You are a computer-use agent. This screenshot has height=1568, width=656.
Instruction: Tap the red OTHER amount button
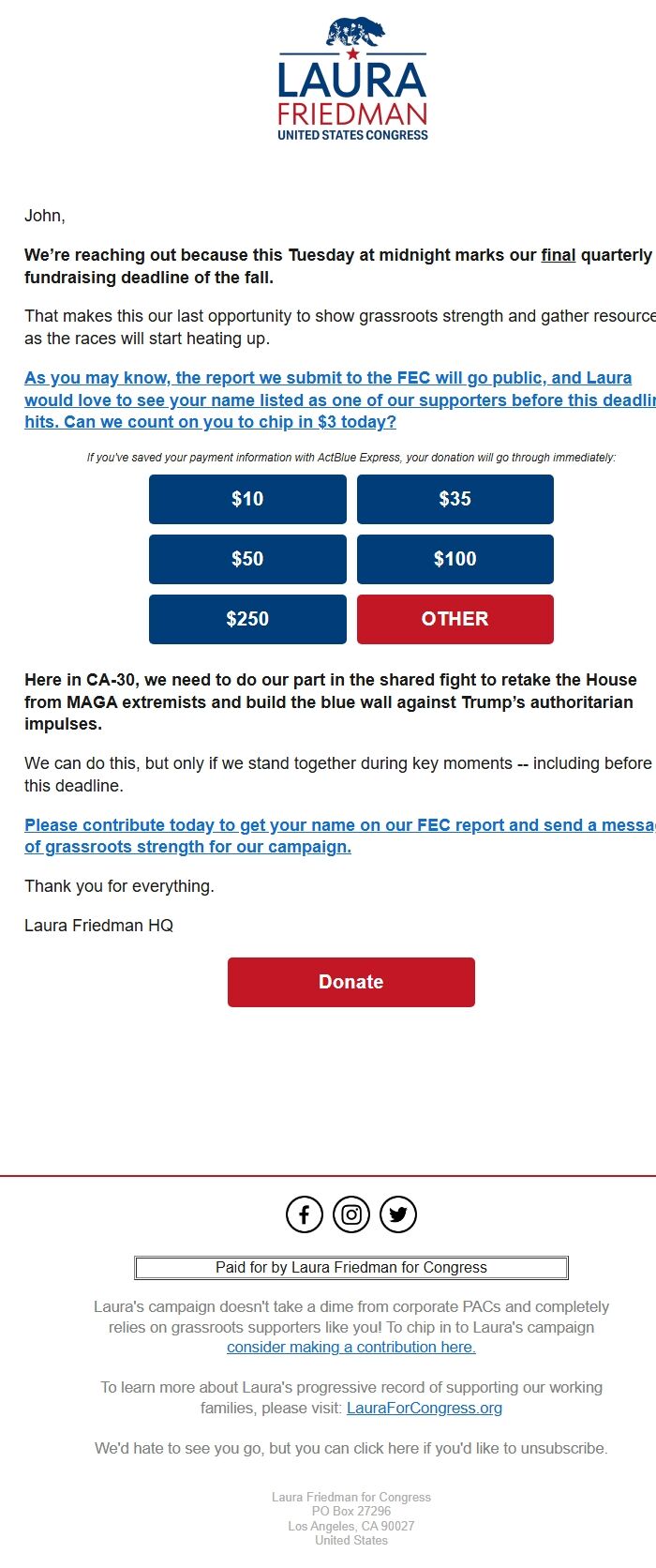click(x=455, y=619)
